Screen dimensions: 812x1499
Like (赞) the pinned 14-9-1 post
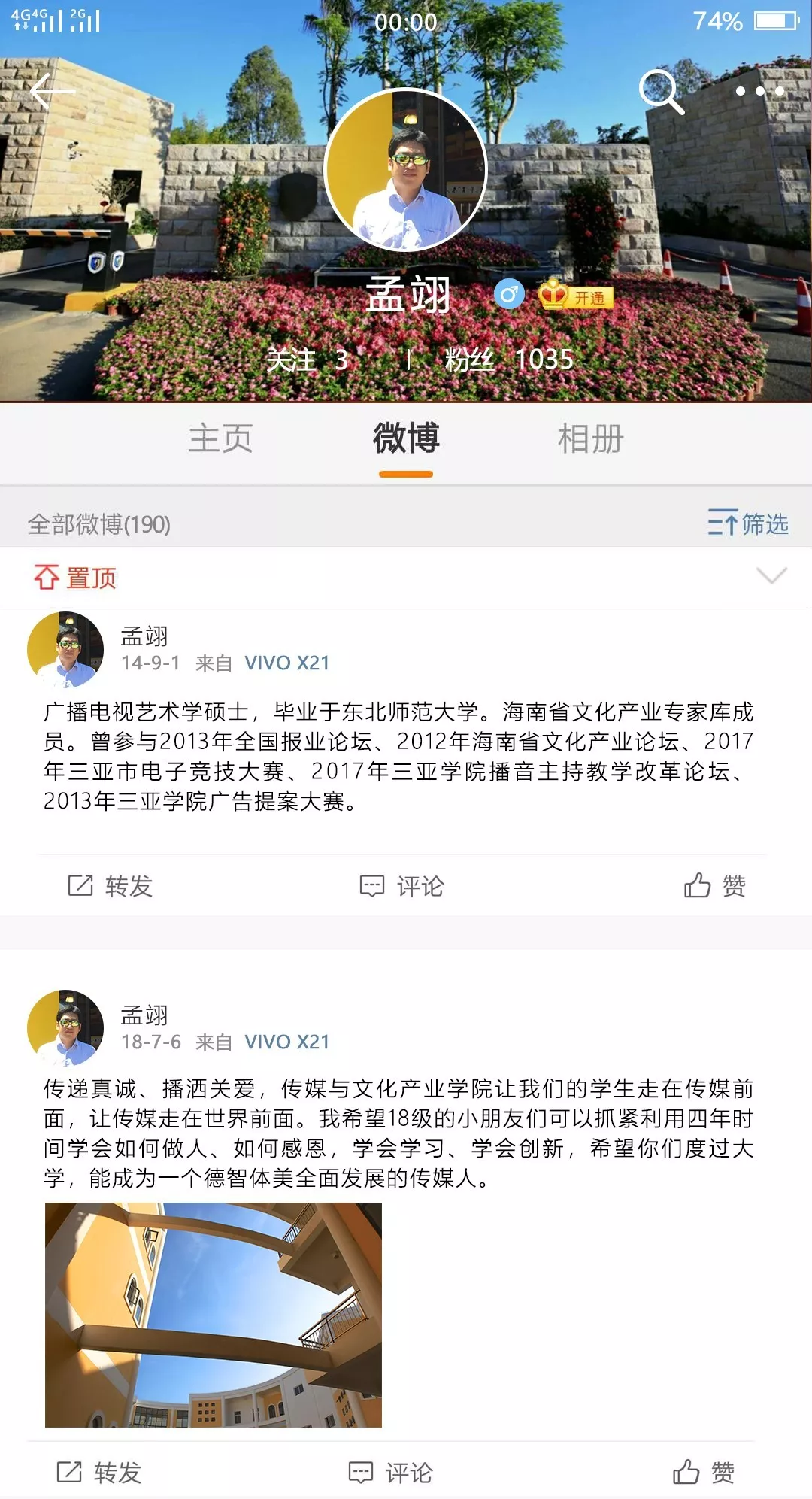[x=715, y=886]
